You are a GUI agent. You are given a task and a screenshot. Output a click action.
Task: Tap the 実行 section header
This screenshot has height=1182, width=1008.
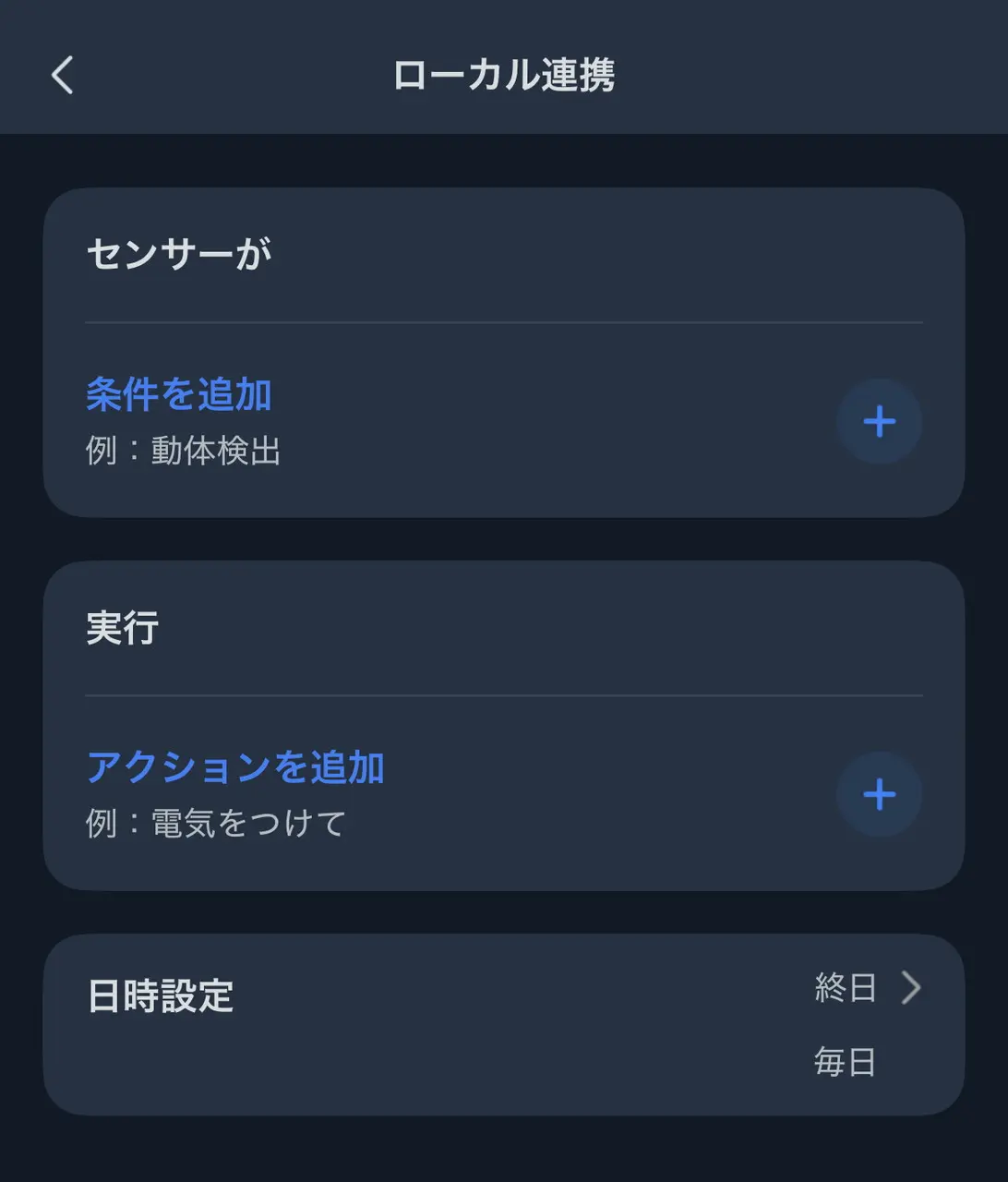123,628
